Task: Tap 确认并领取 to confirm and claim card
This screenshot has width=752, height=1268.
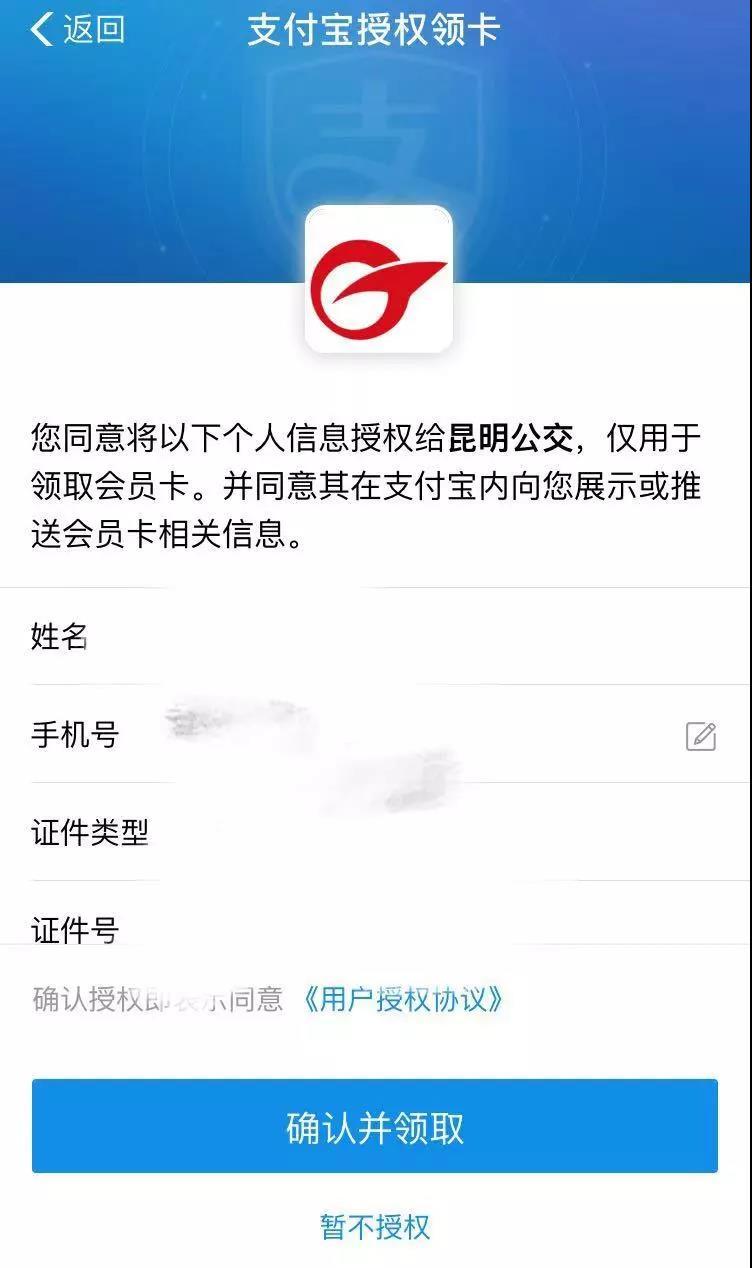Action: (x=375, y=1127)
